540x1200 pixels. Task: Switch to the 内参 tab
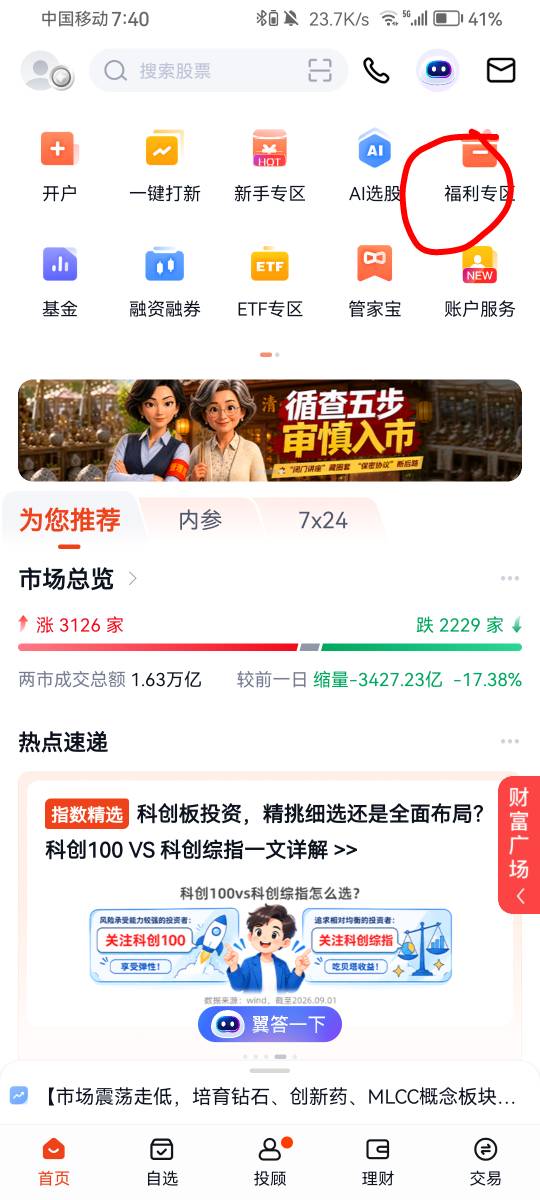click(x=200, y=520)
